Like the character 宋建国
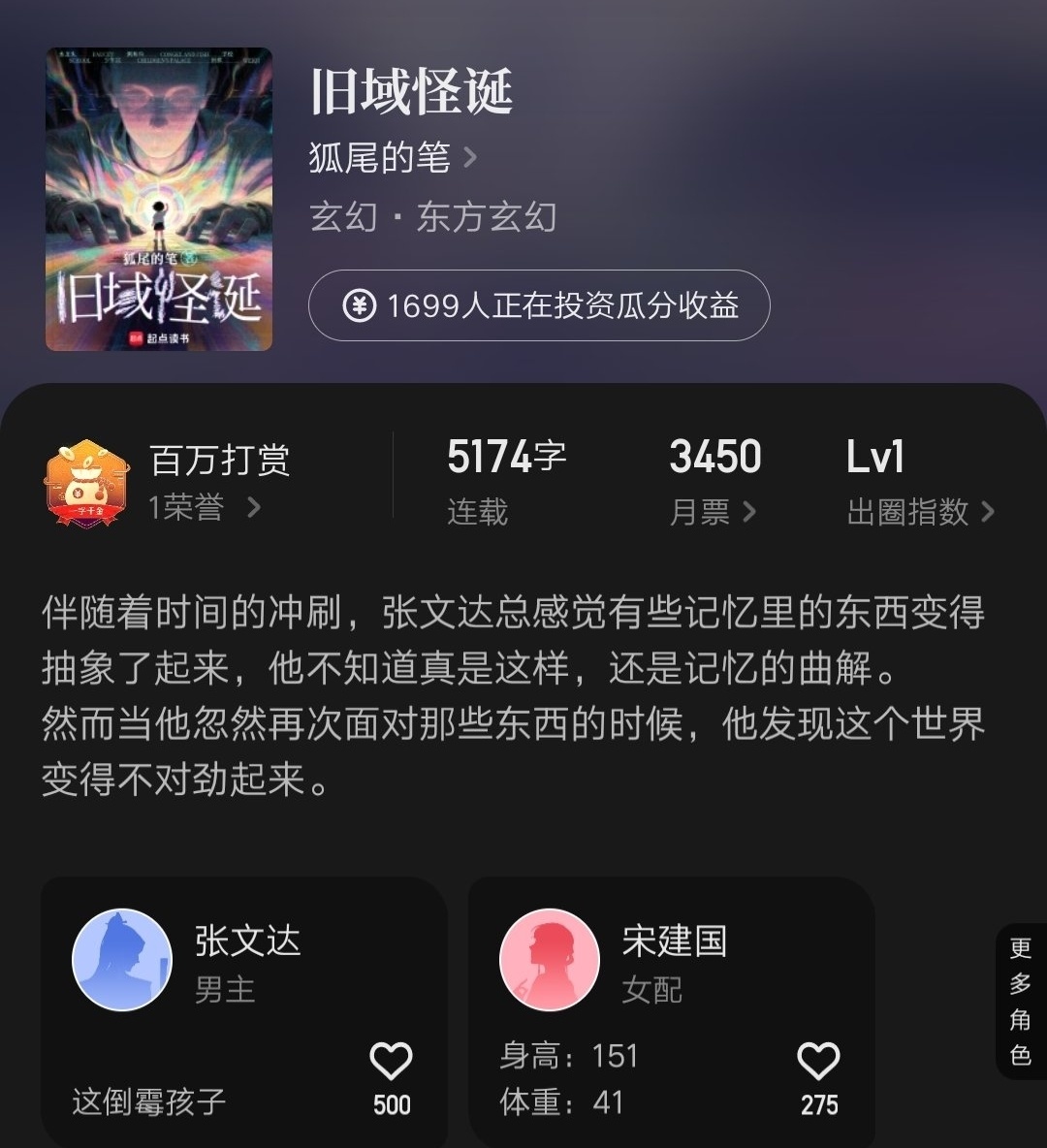 [x=818, y=1063]
